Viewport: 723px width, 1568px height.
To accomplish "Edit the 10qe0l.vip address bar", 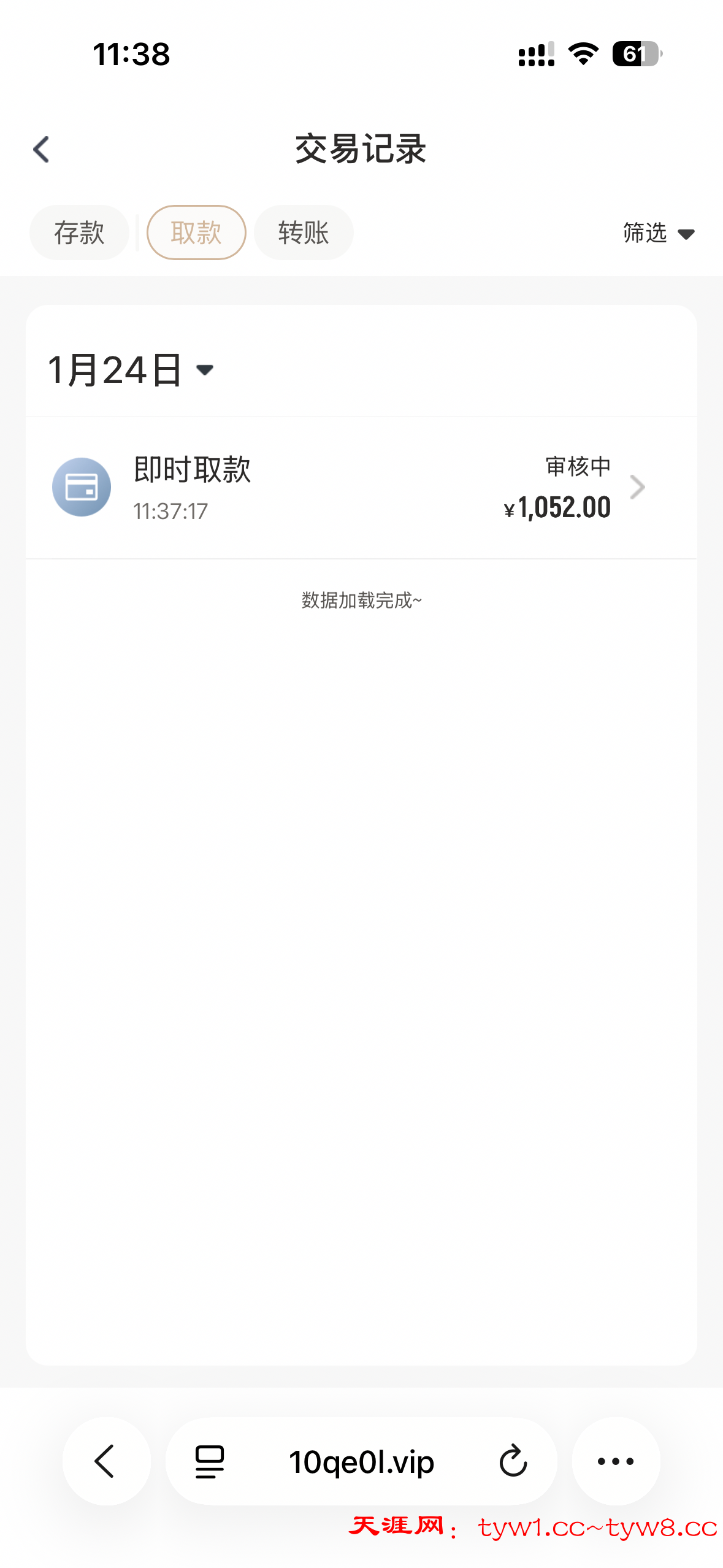I will coord(361,1462).
